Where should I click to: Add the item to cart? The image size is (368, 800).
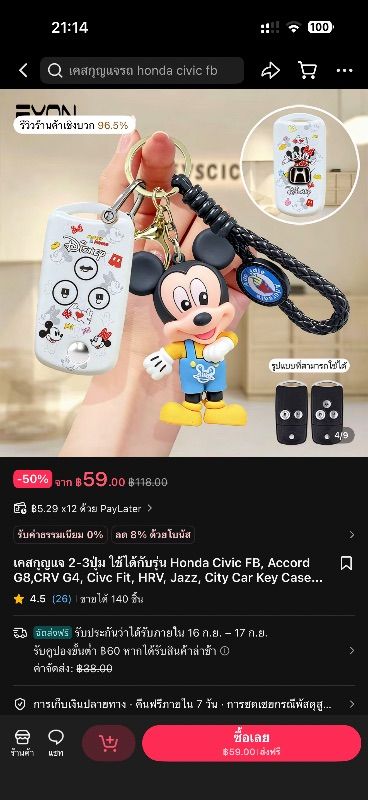point(109,743)
